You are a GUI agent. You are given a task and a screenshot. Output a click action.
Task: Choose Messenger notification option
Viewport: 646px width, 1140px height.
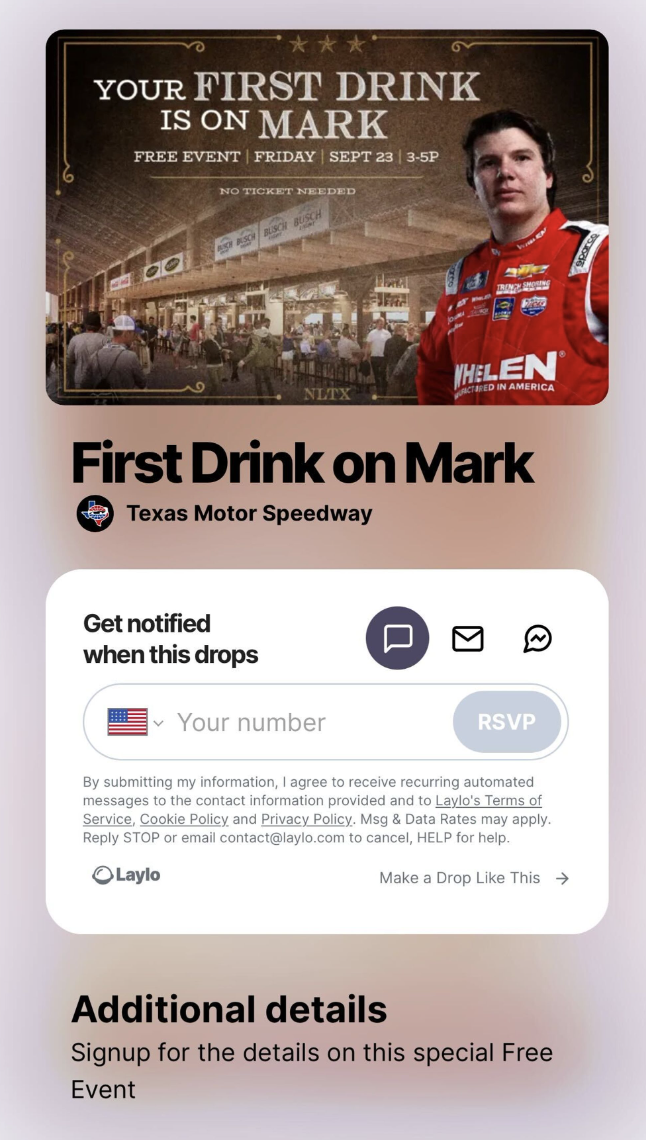[538, 638]
